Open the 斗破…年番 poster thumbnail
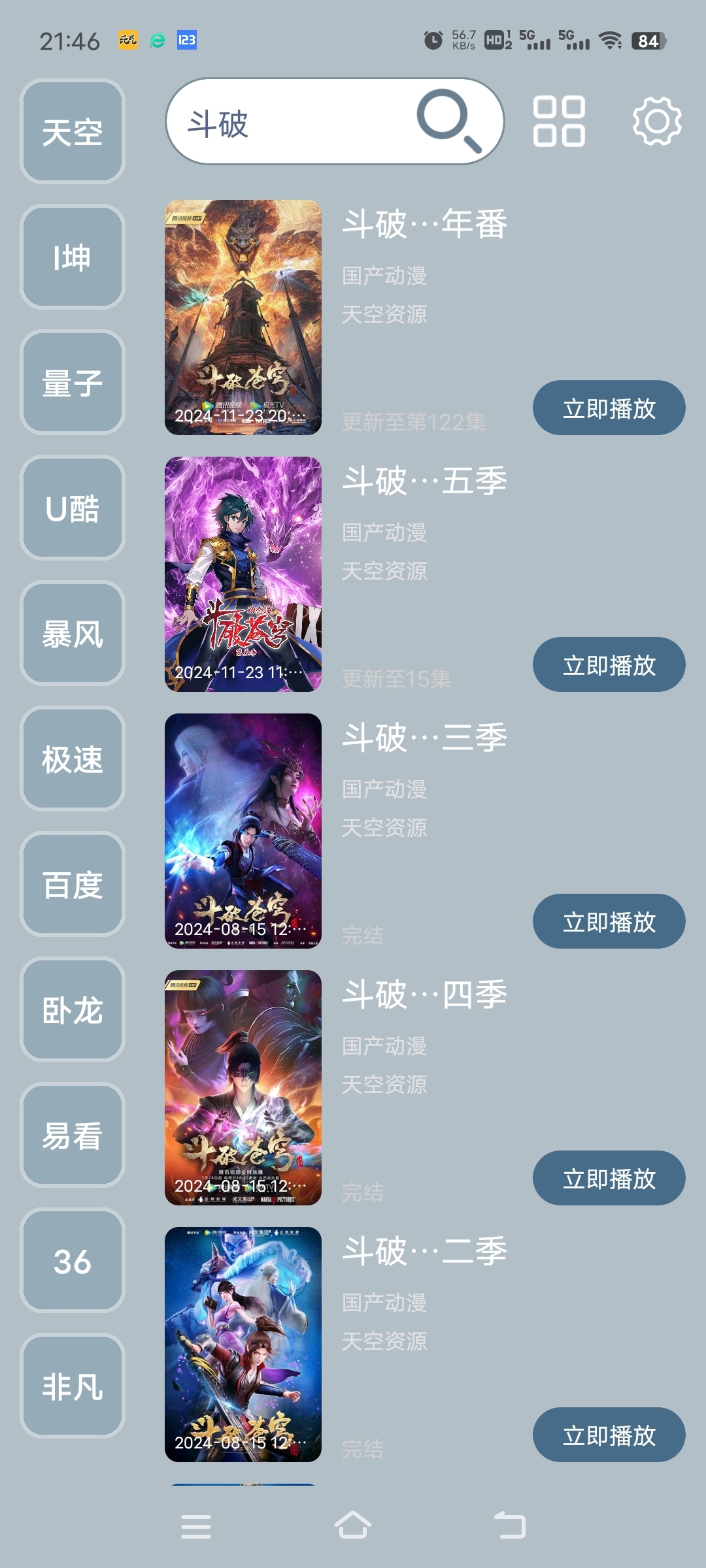This screenshot has width=706, height=1568. coord(243,318)
